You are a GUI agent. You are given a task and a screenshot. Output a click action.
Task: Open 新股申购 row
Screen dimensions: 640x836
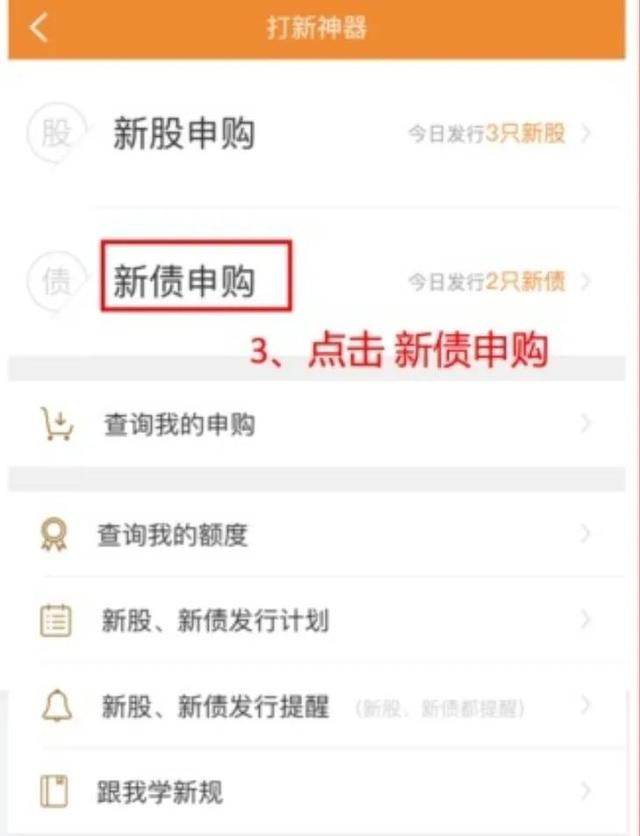(184, 134)
